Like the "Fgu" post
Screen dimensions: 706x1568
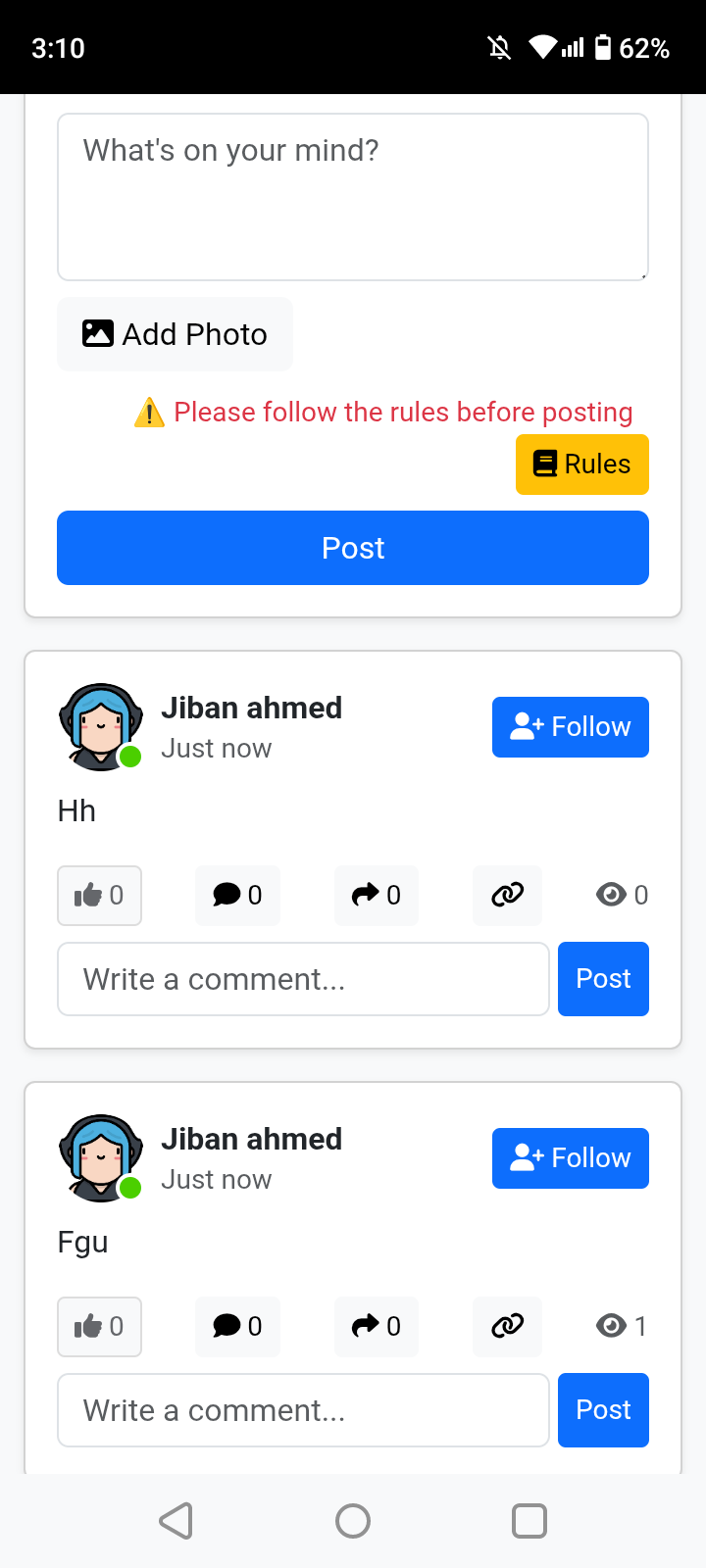coord(99,1326)
